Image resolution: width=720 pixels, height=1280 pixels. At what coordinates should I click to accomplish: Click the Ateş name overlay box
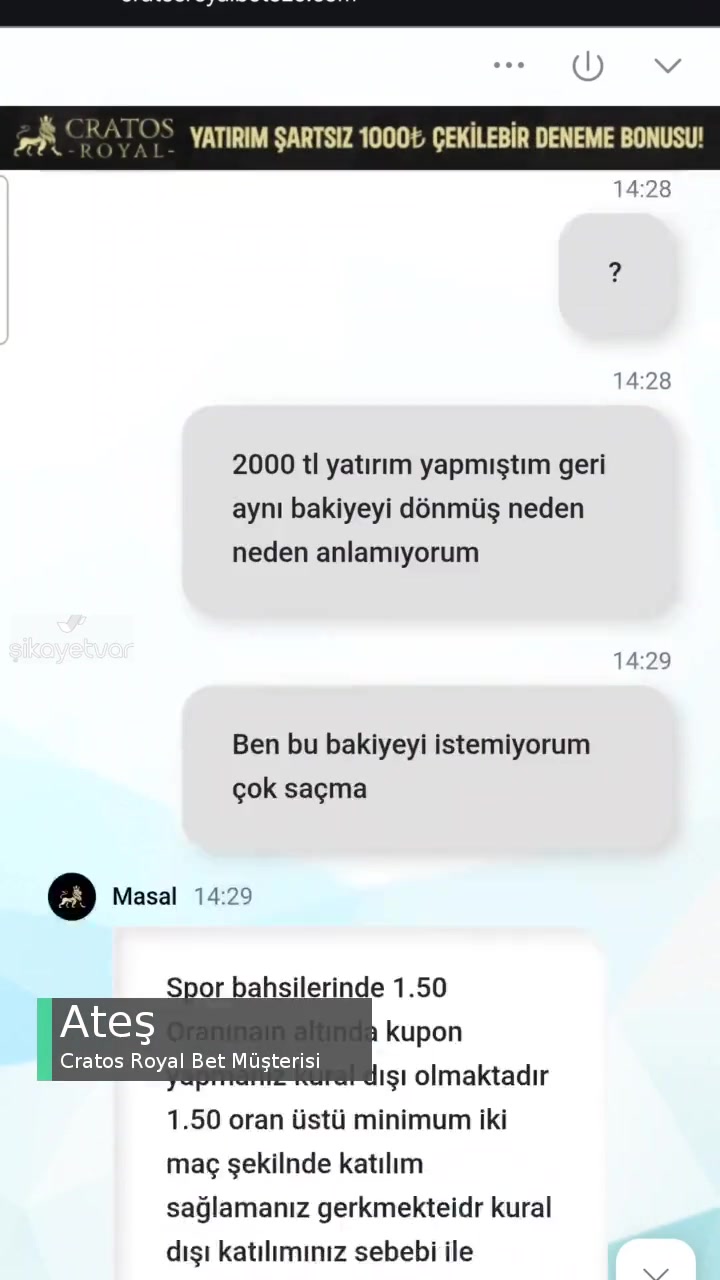(x=107, y=1022)
